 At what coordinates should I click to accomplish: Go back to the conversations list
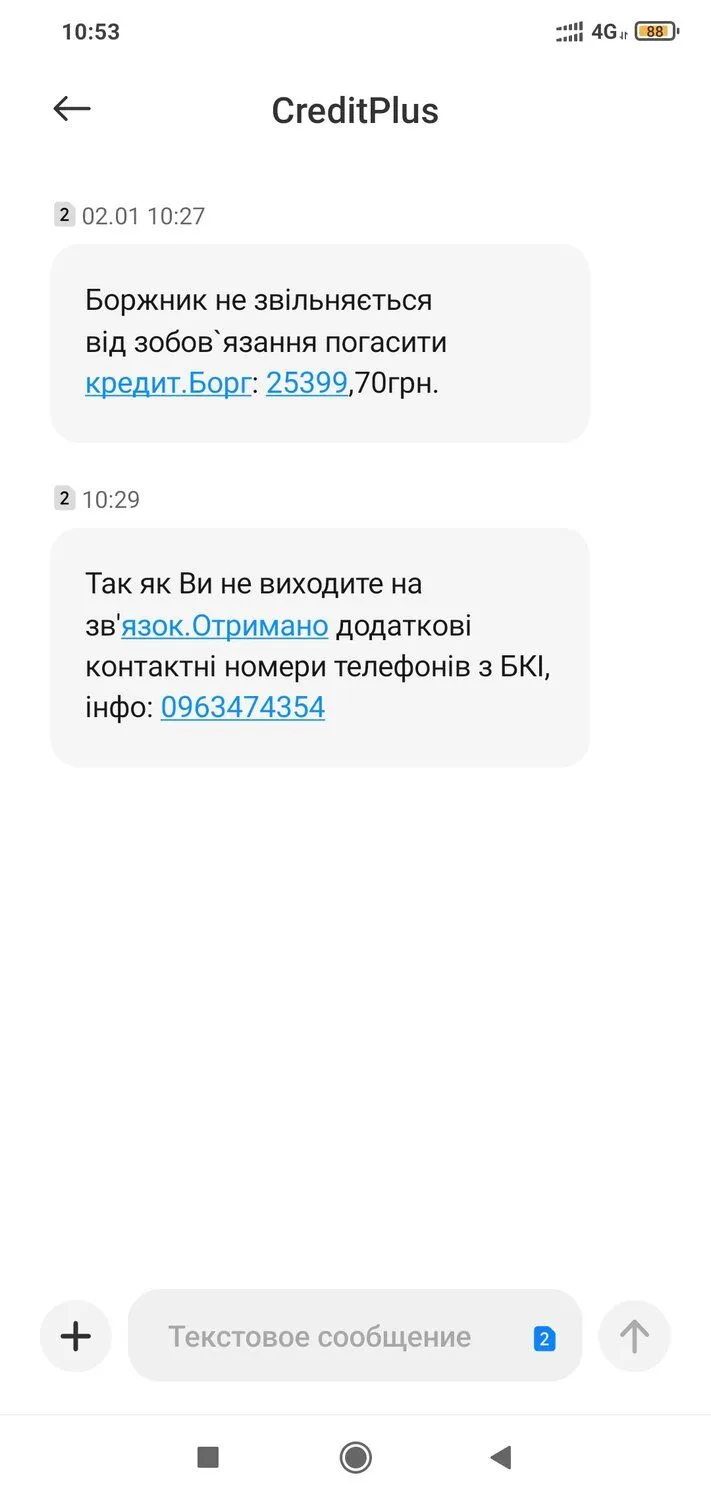[72, 109]
